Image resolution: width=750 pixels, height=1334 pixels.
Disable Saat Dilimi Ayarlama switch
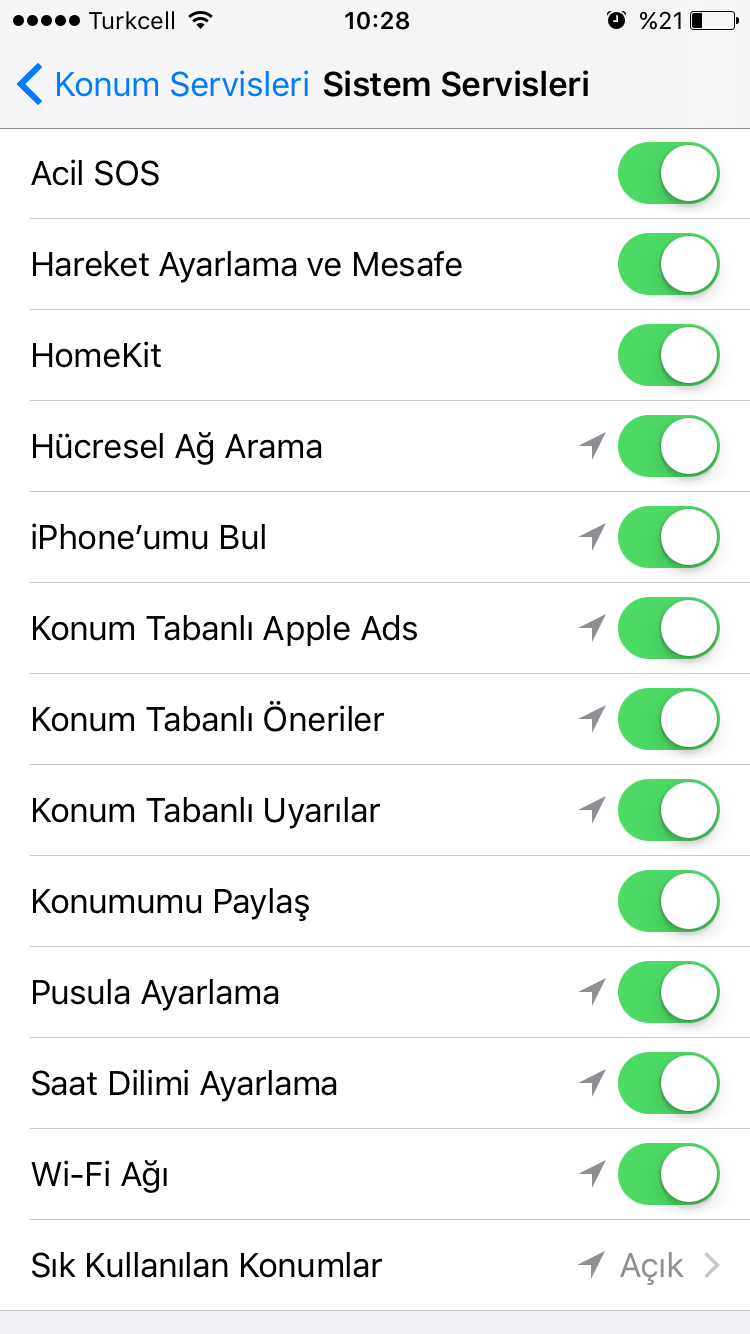point(669,1083)
